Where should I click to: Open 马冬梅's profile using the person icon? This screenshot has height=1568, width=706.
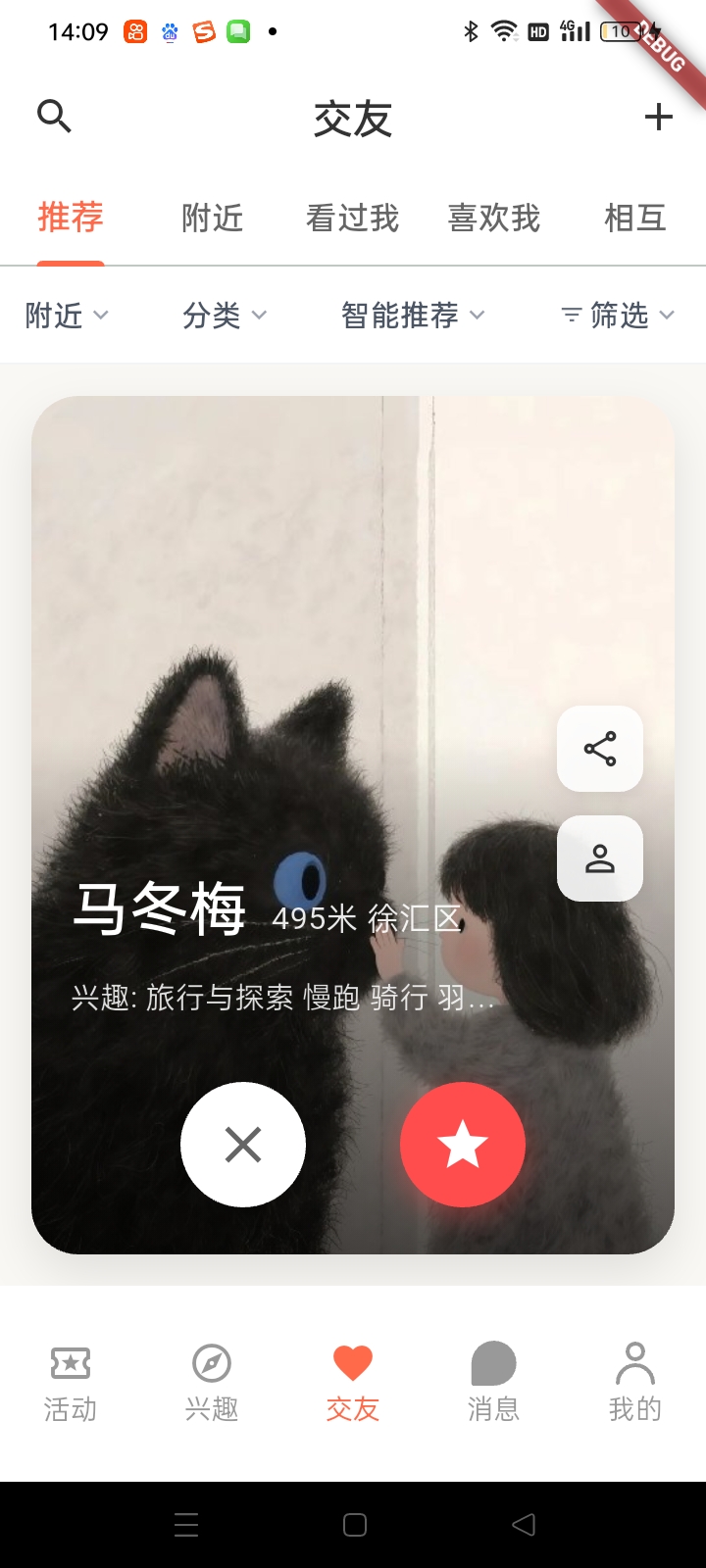599,858
